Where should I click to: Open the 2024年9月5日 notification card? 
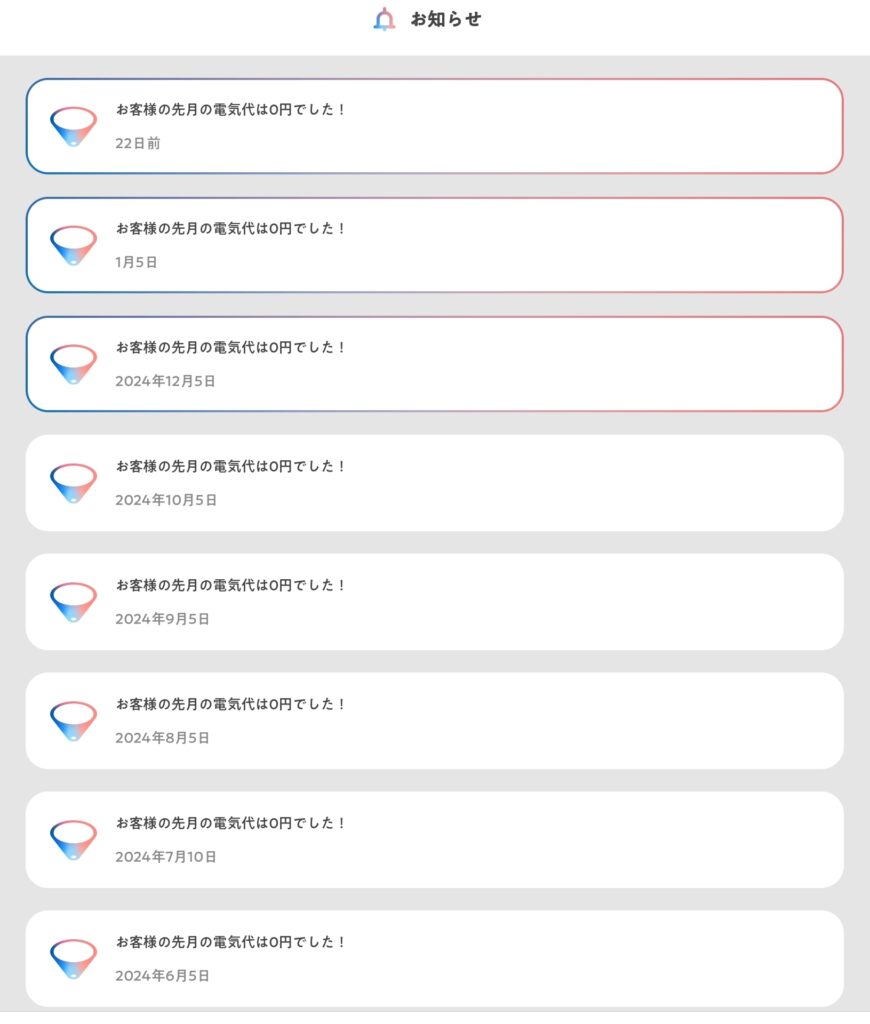click(x=434, y=602)
